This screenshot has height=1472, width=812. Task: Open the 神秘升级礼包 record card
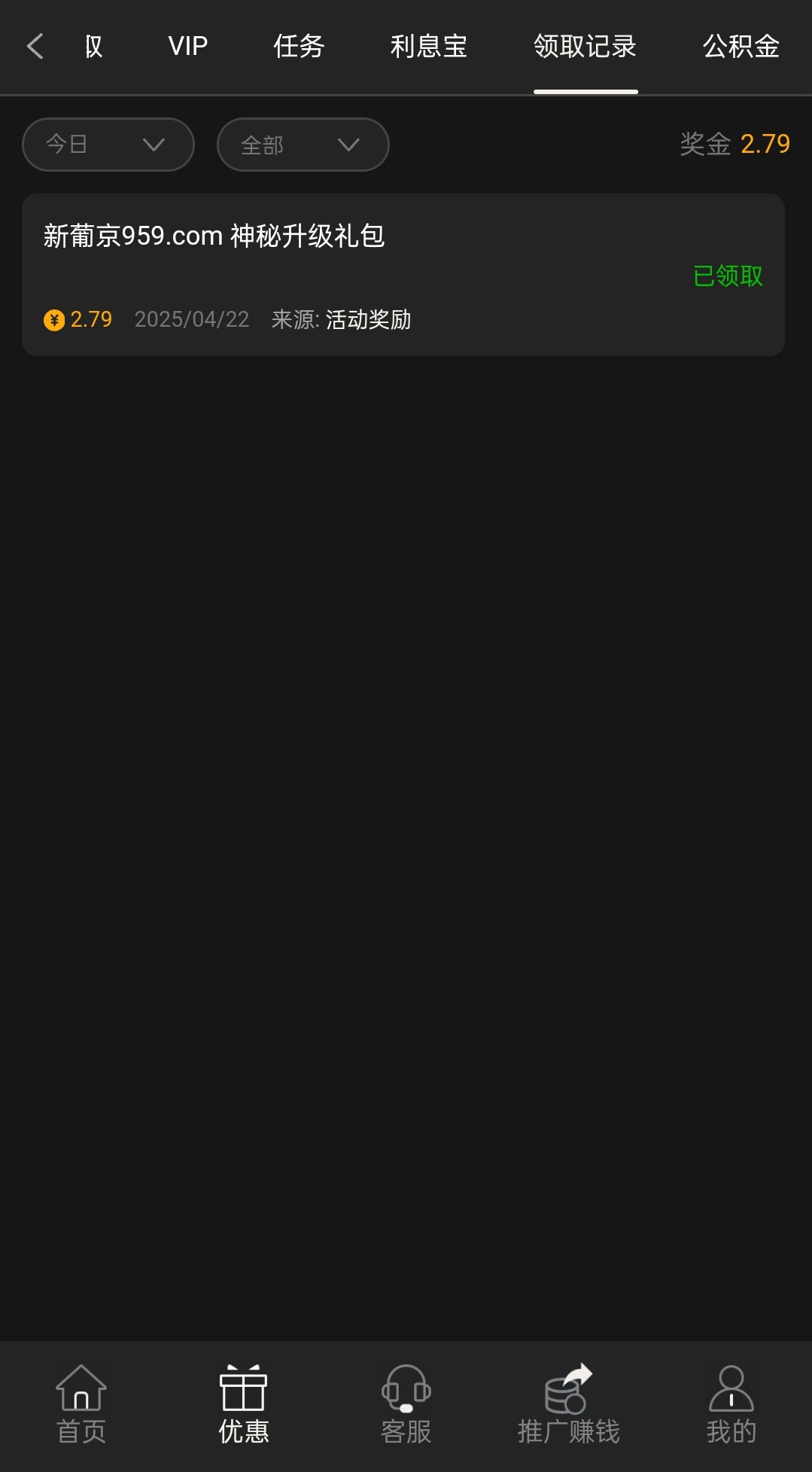pos(403,275)
